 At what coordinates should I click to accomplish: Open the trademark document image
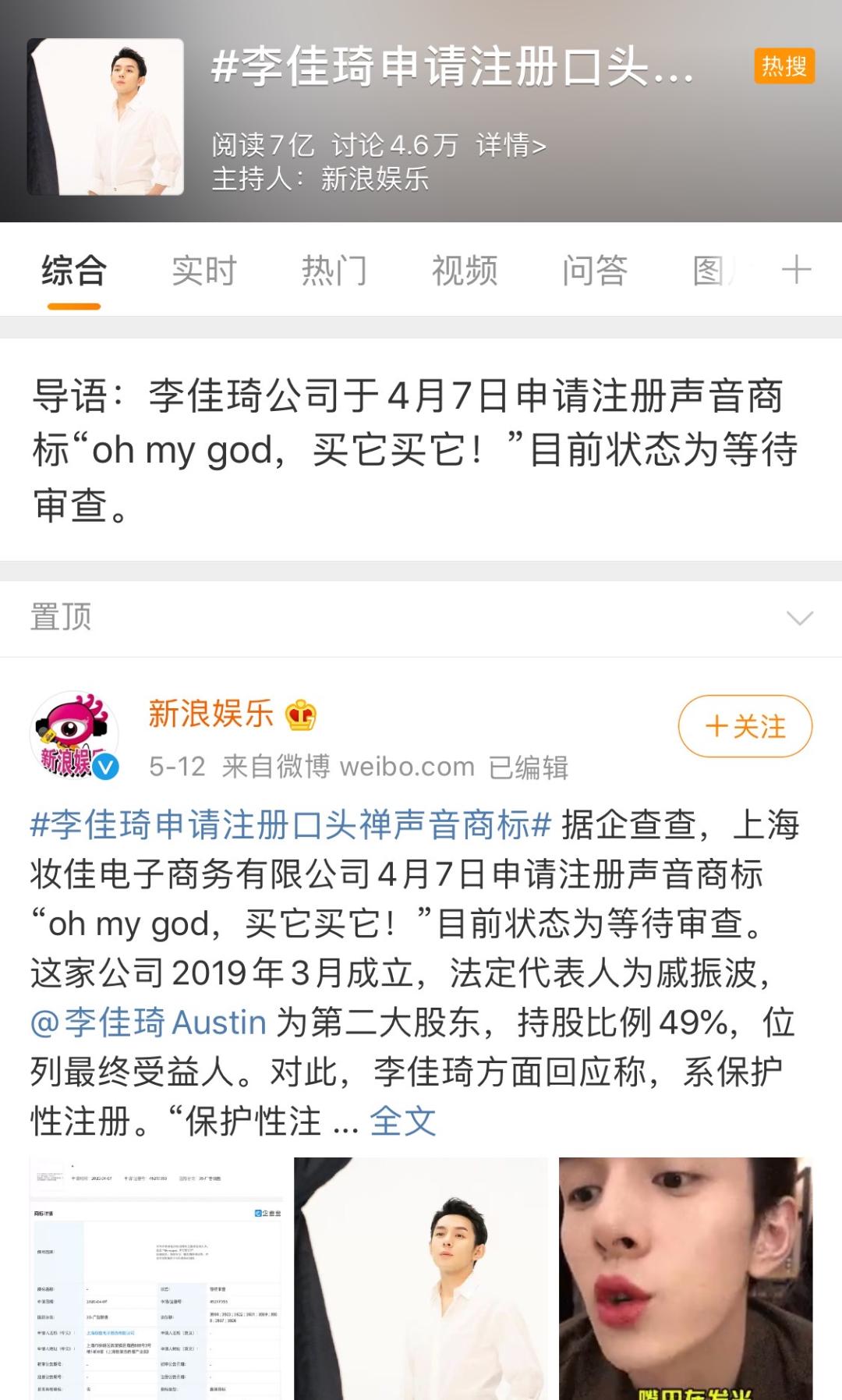point(156,1279)
